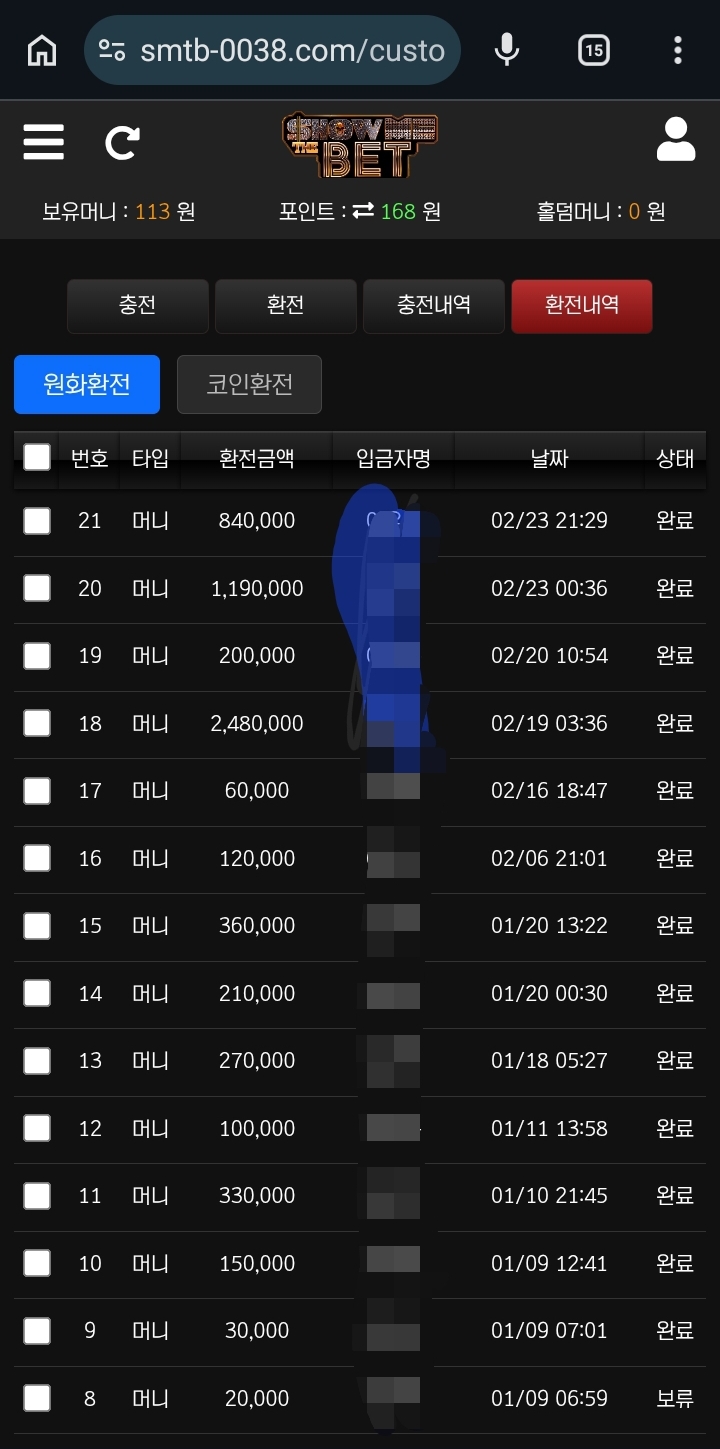Viewport: 720px width, 1449px height.
Task: Refresh the page with reload icon
Action: tap(122, 142)
